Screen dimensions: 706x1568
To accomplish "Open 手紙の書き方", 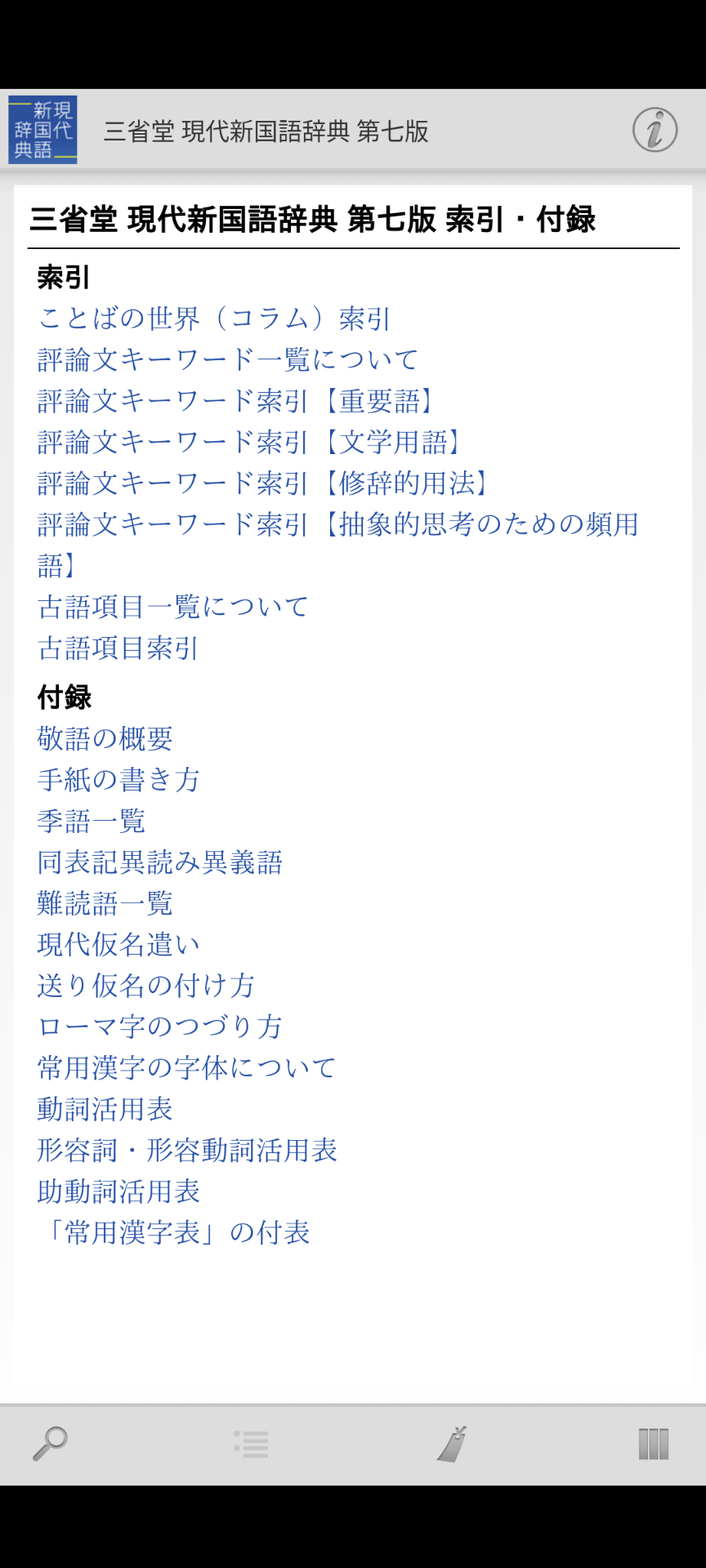I will point(119,780).
